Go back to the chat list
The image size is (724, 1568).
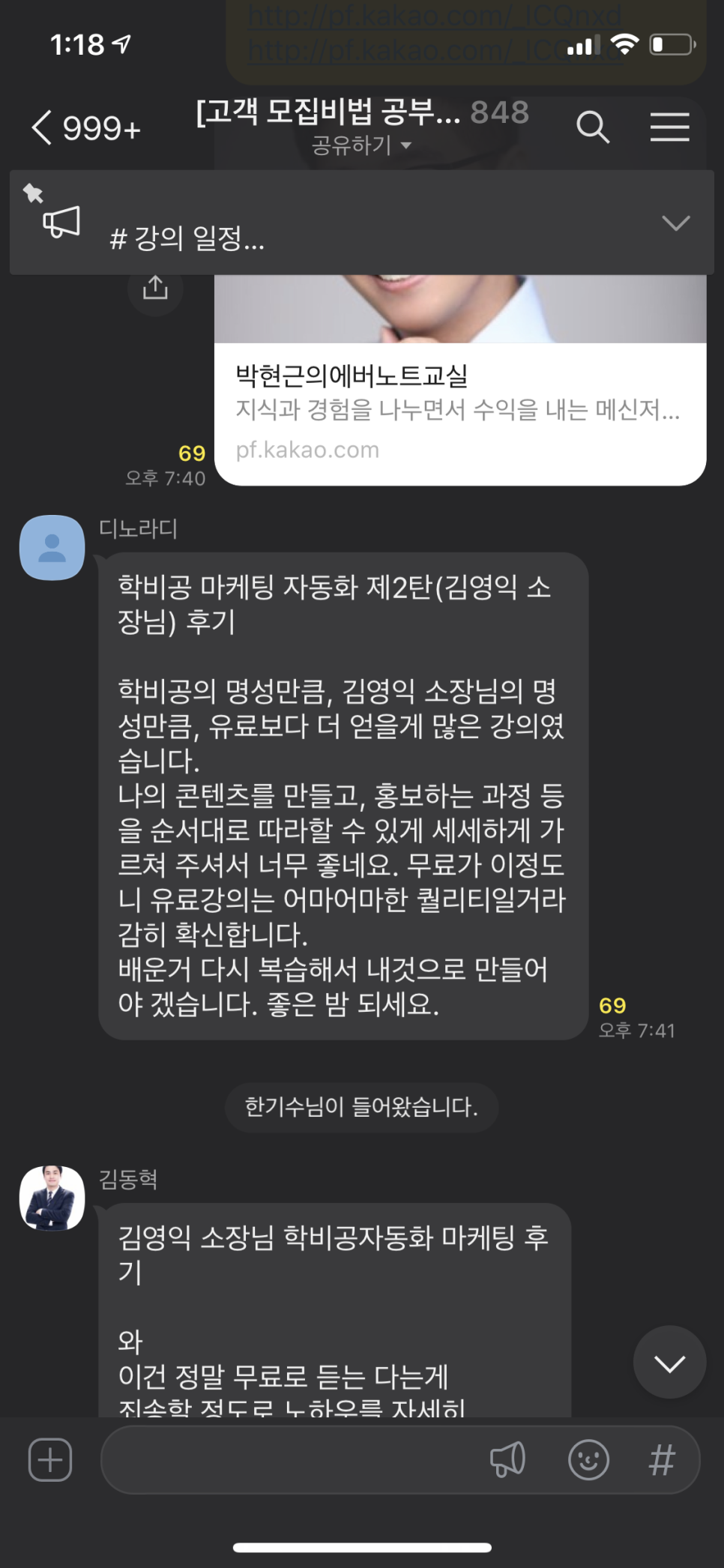[x=85, y=127]
